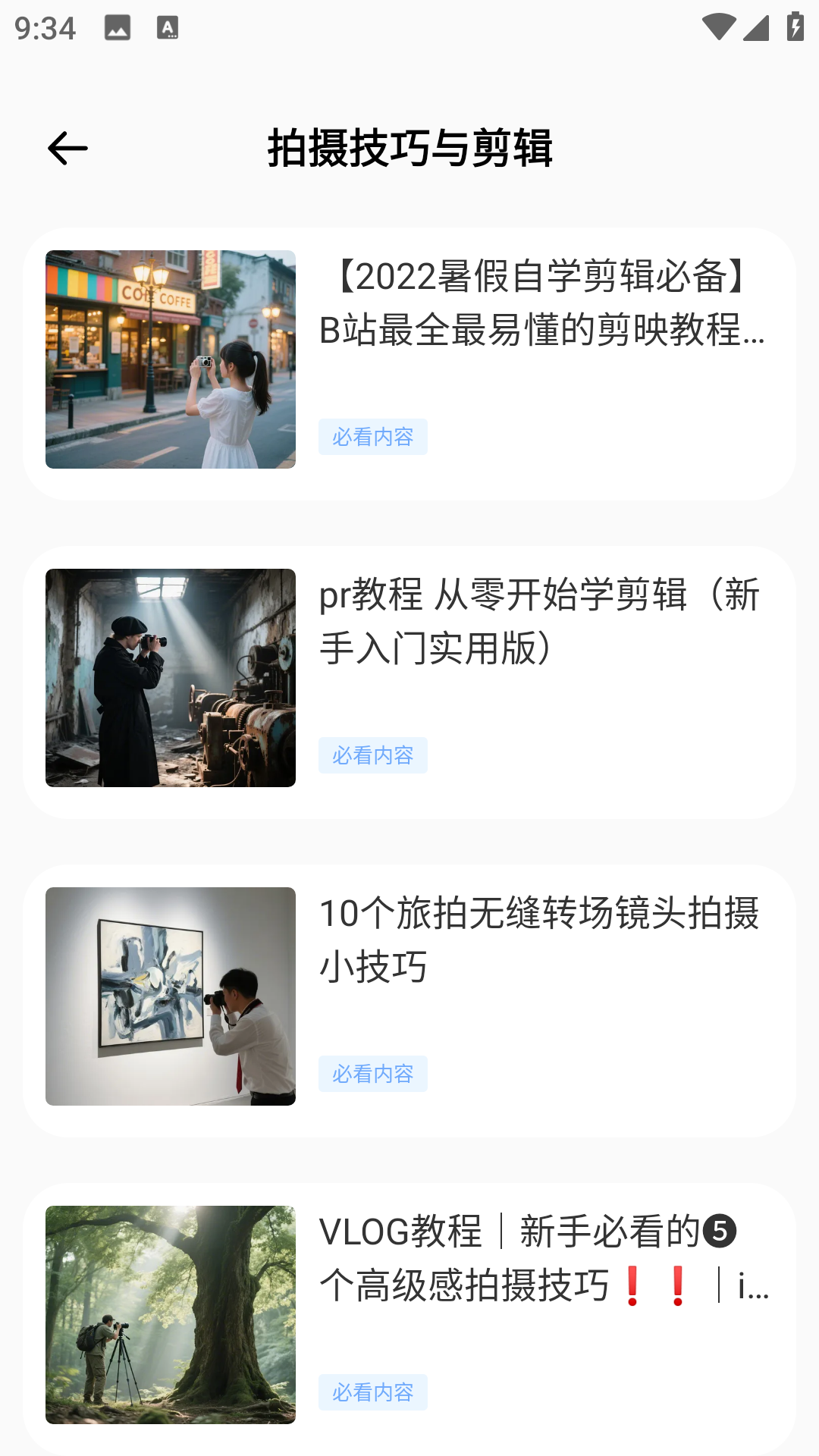Select the 拍摄技巧与剪辑 page title

413,149
